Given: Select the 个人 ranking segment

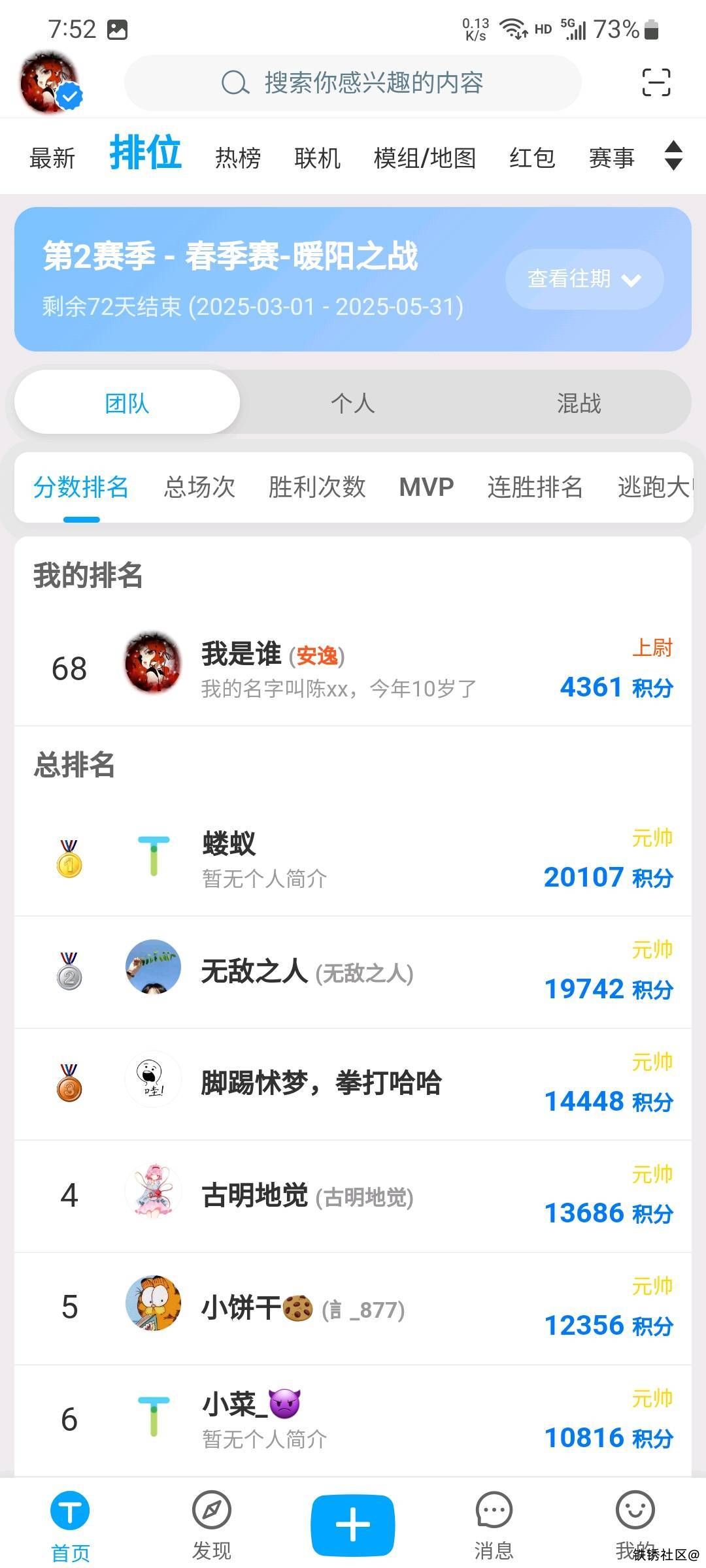Looking at the screenshot, I should (353, 402).
